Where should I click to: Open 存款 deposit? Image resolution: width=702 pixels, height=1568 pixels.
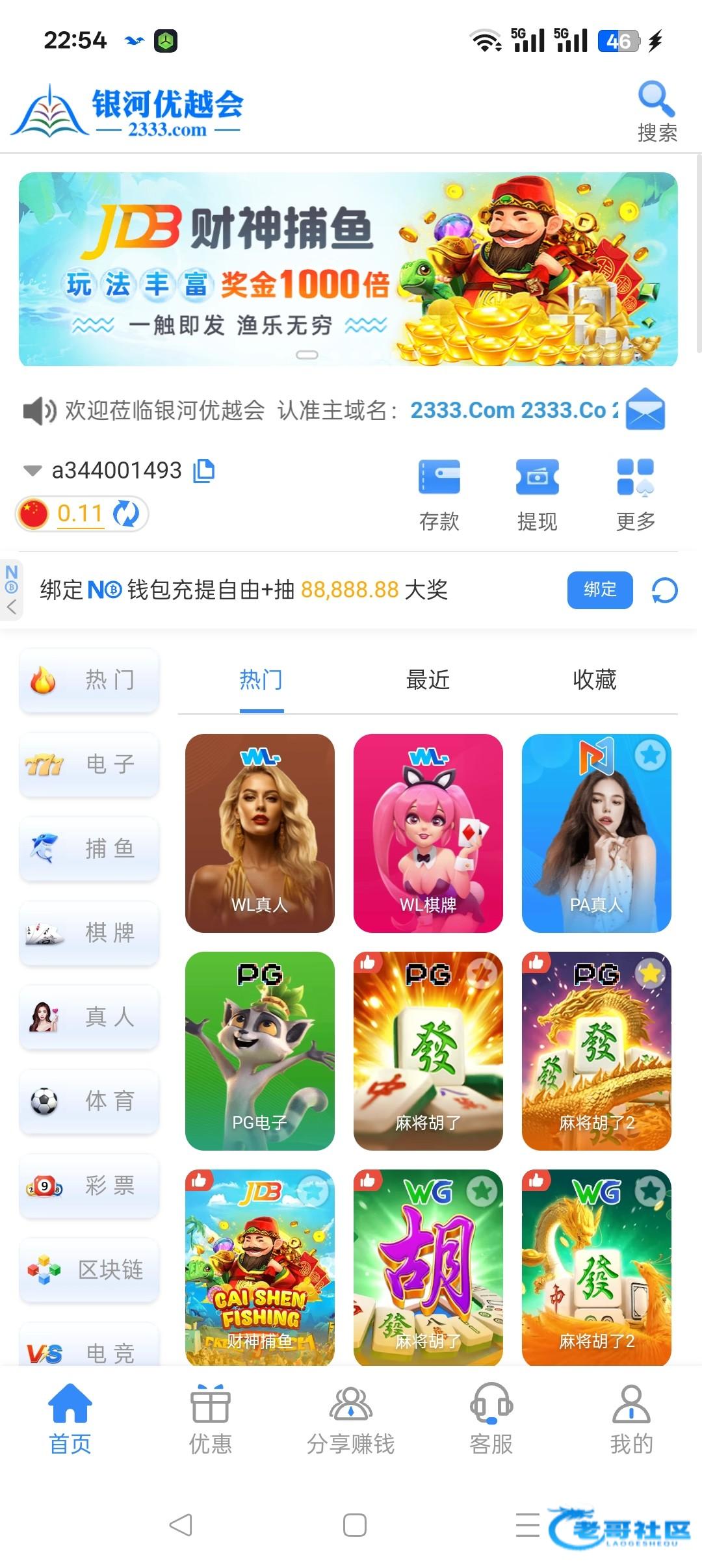point(439,494)
